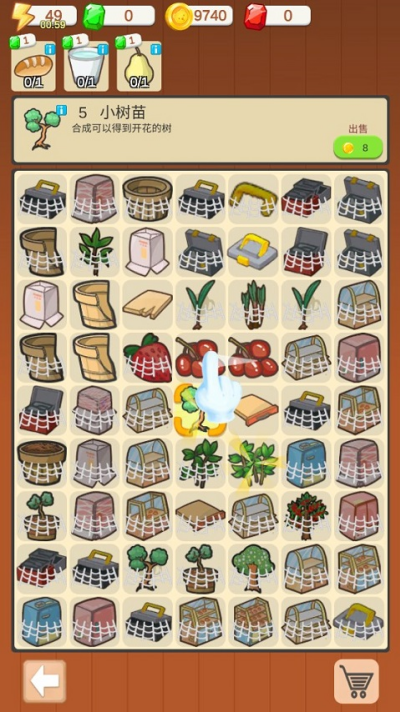Go back with the white arrow button
Viewport: 400px width, 712px height.
tap(44, 681)
